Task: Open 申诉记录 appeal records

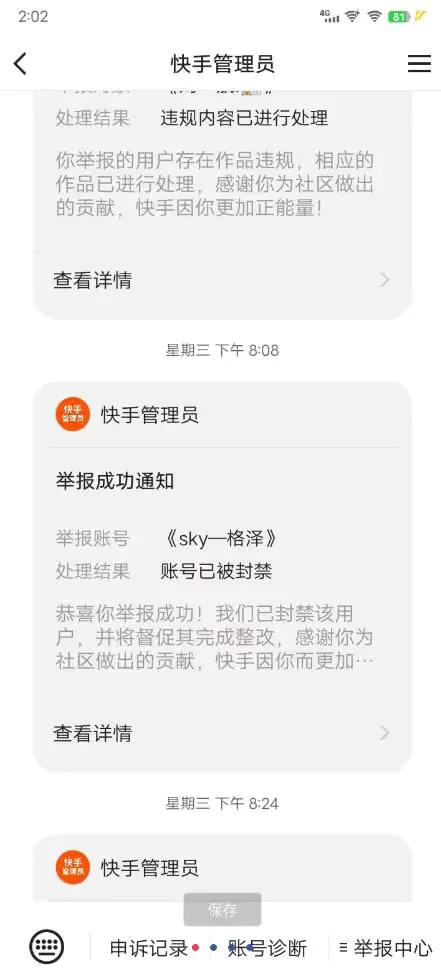Action: (149, 948)
